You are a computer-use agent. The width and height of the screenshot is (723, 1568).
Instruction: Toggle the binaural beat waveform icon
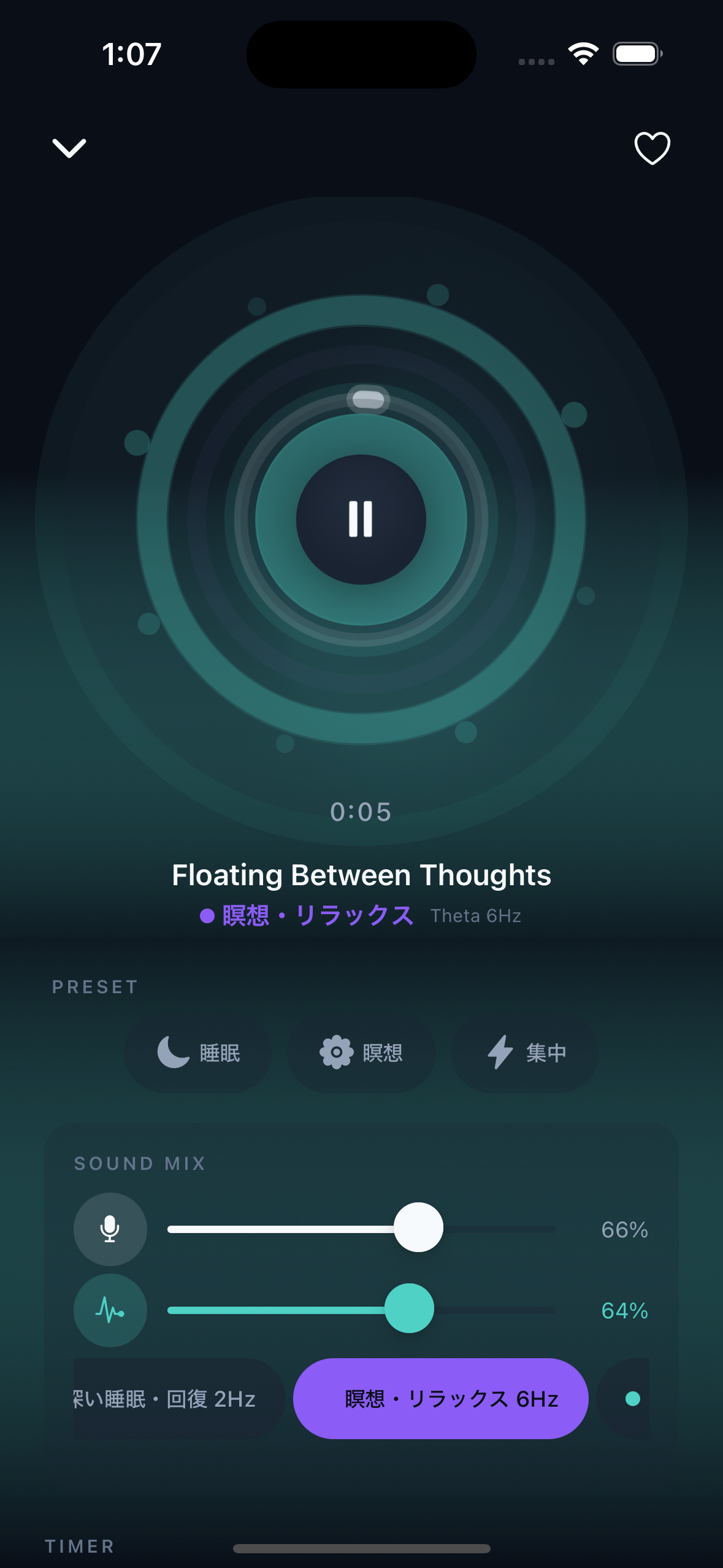(110, 1310)
